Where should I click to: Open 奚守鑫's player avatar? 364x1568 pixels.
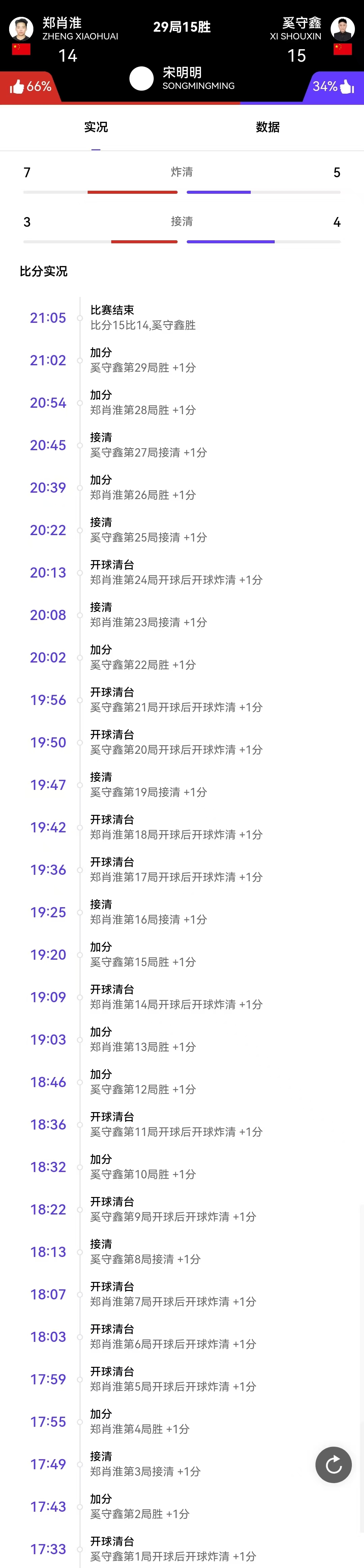pos(343,28)
